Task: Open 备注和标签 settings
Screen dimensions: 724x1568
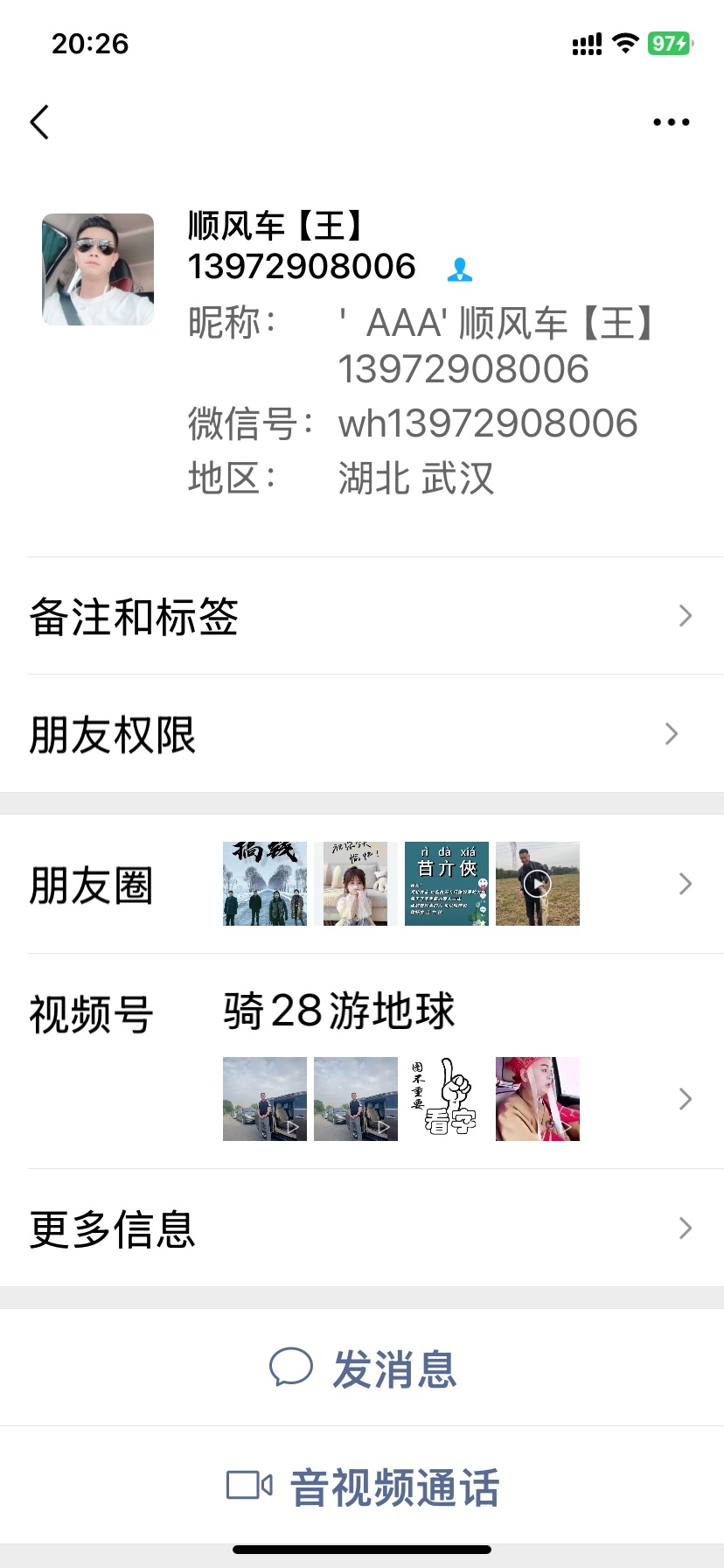Action: pos(362,616)
